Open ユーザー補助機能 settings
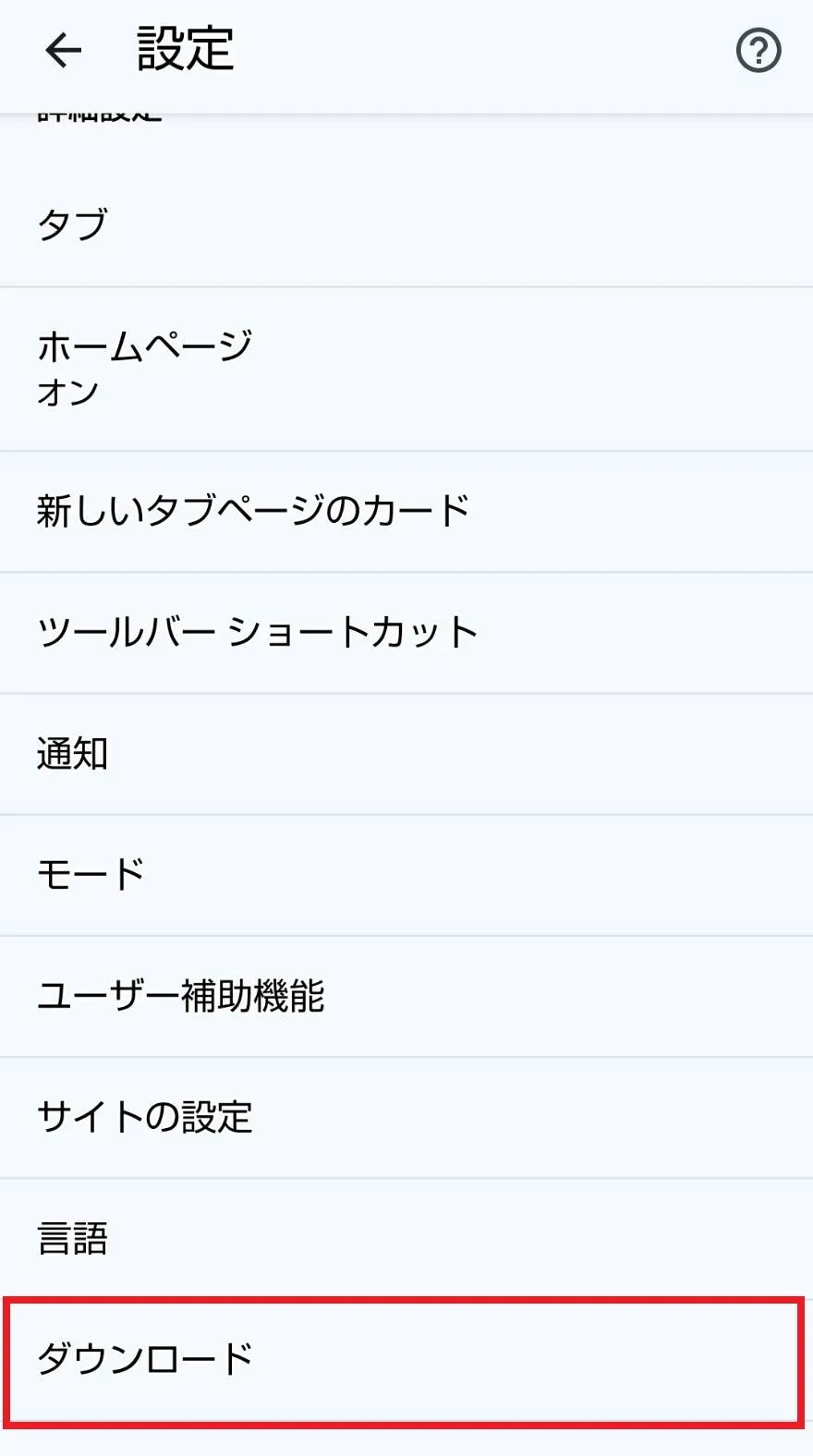The width and height of the screenshot is (813, 1456). (406, 995)
